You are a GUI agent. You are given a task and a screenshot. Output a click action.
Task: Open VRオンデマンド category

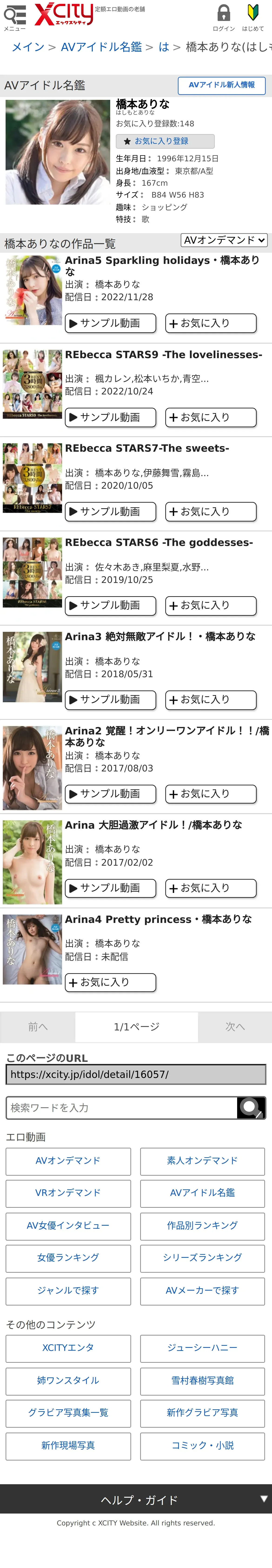[x=68, y=1193]
